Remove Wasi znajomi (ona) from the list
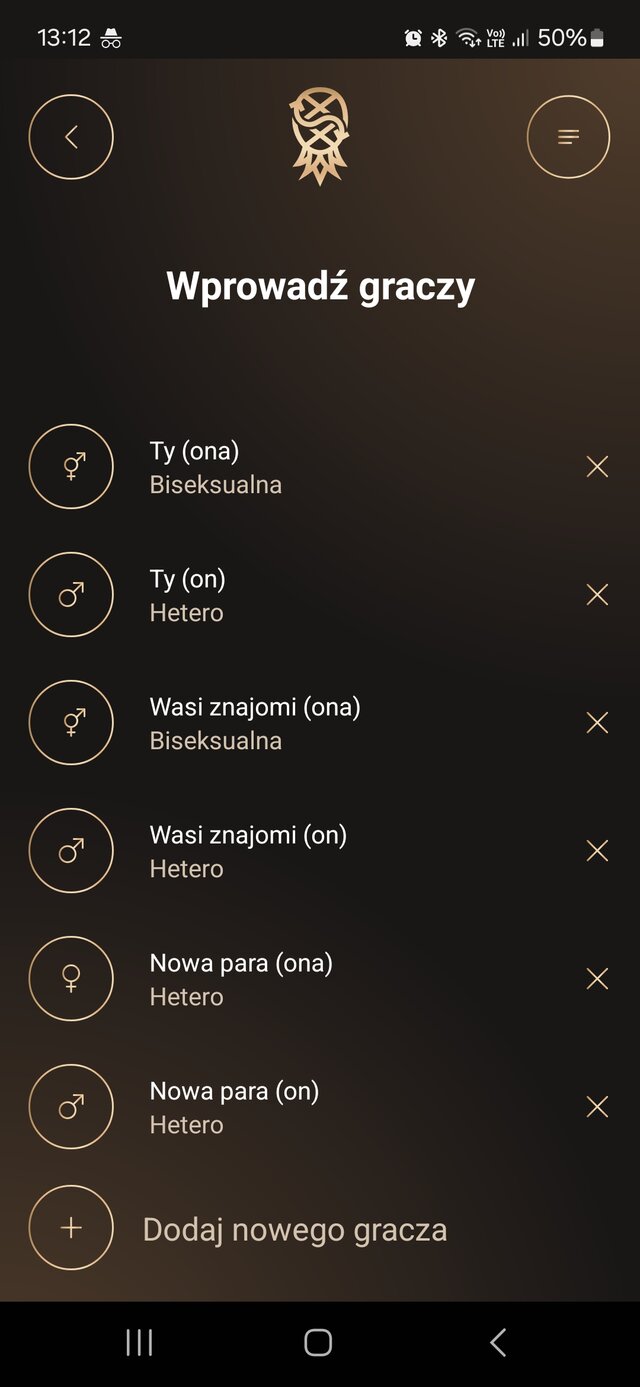The height and width of the screenshot is (1387, 640). [x=597, y=723]
